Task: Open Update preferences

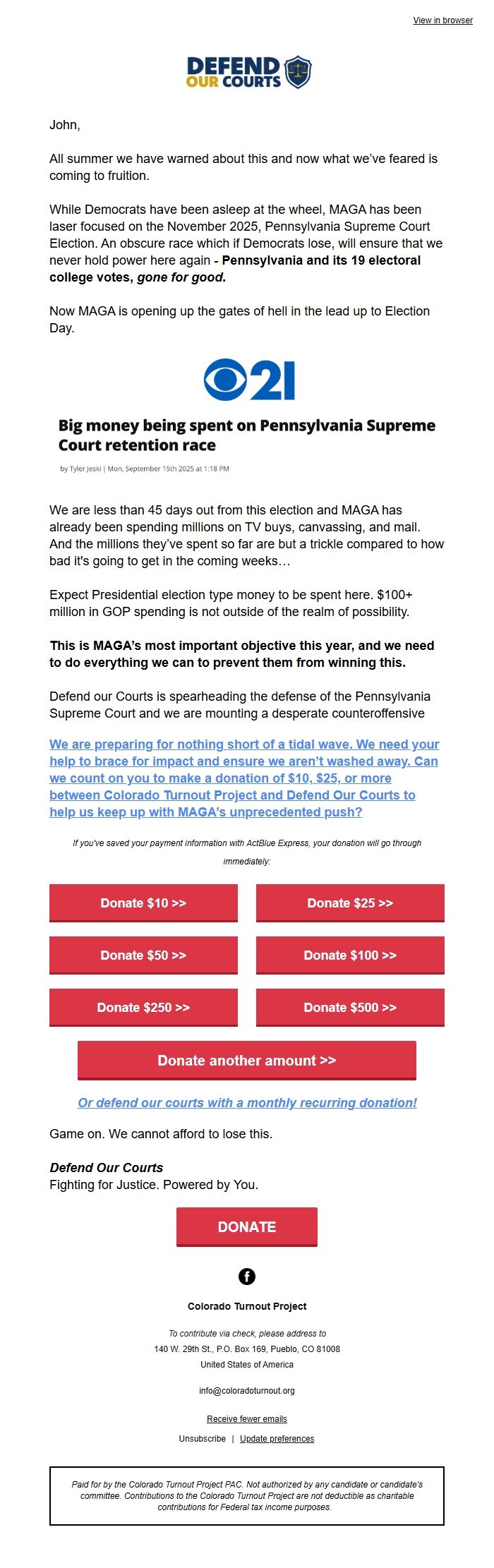Action: pyautogui.click(x=277, y=1438)
